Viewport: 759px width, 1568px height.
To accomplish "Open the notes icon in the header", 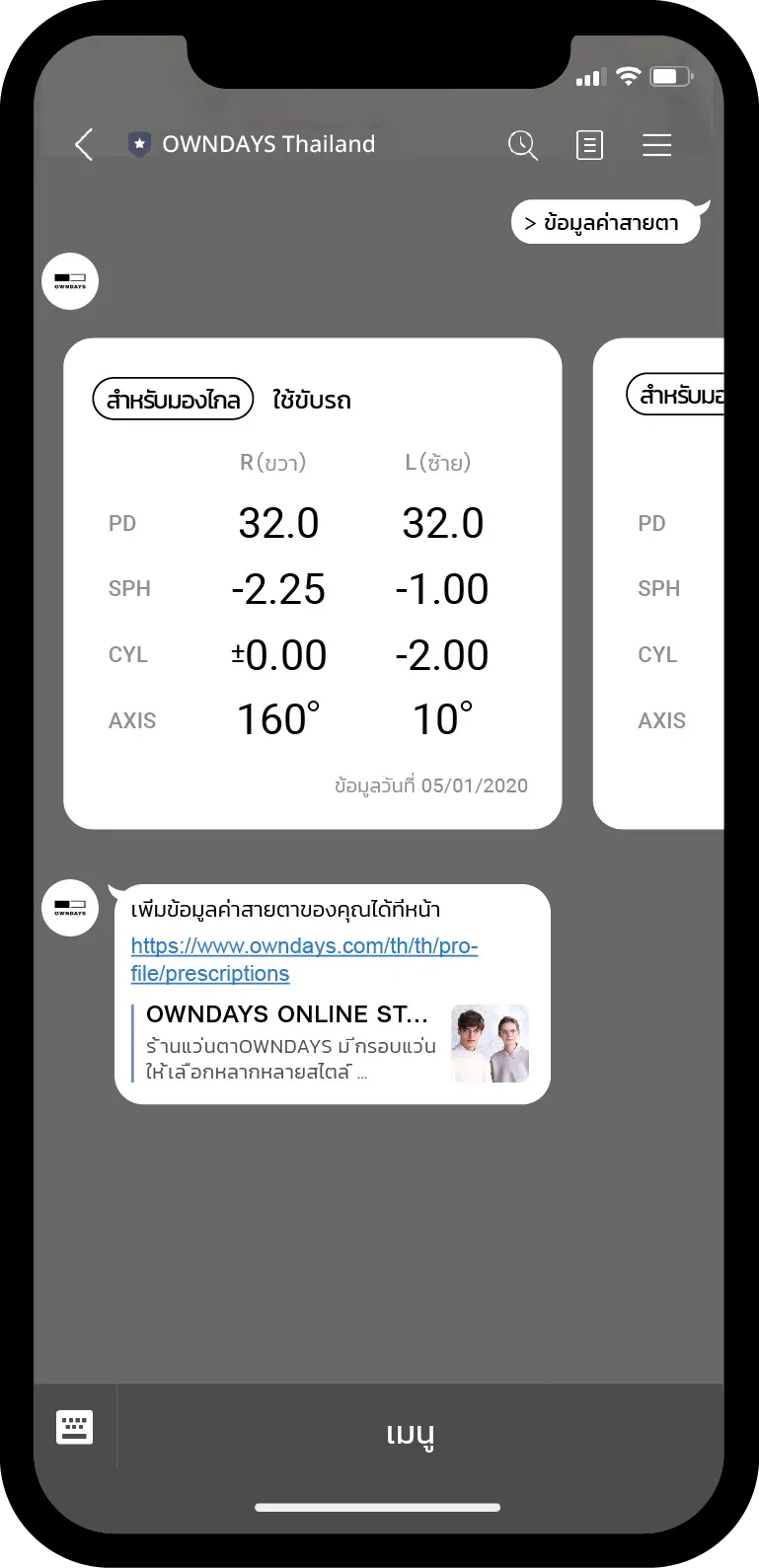I will coord(589,145).
